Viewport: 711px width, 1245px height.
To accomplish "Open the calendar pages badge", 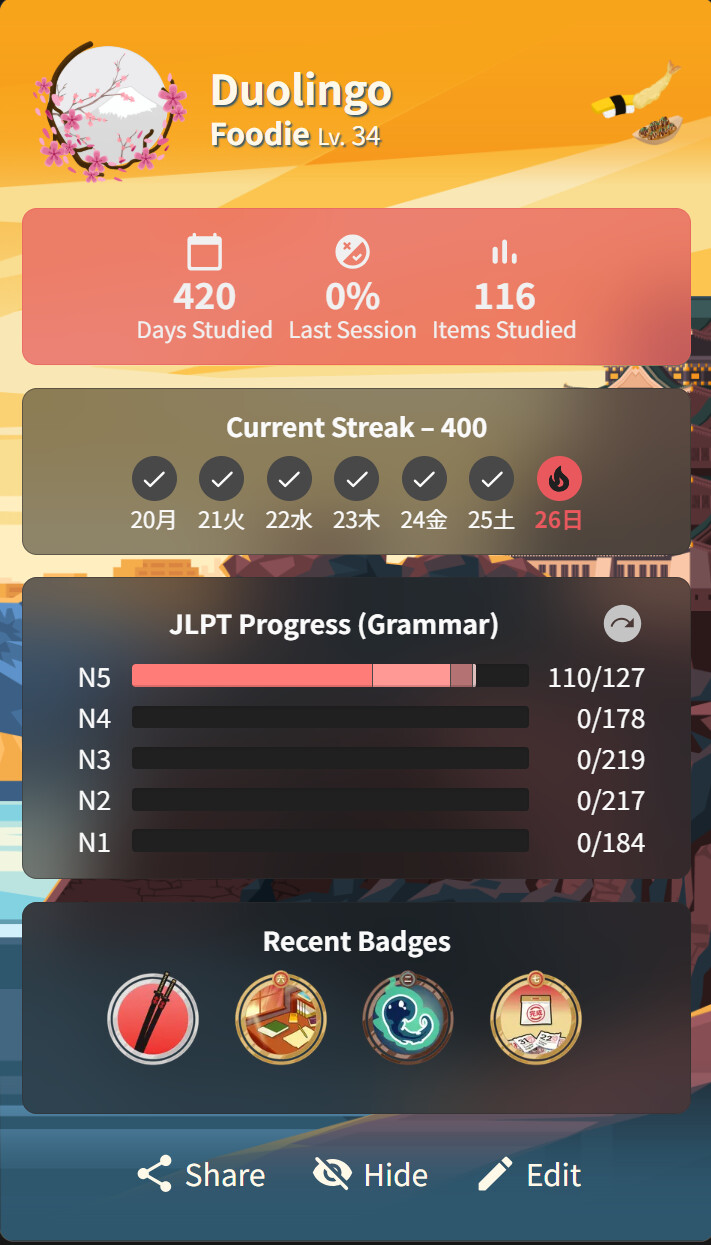I will tap(536, 1019).
